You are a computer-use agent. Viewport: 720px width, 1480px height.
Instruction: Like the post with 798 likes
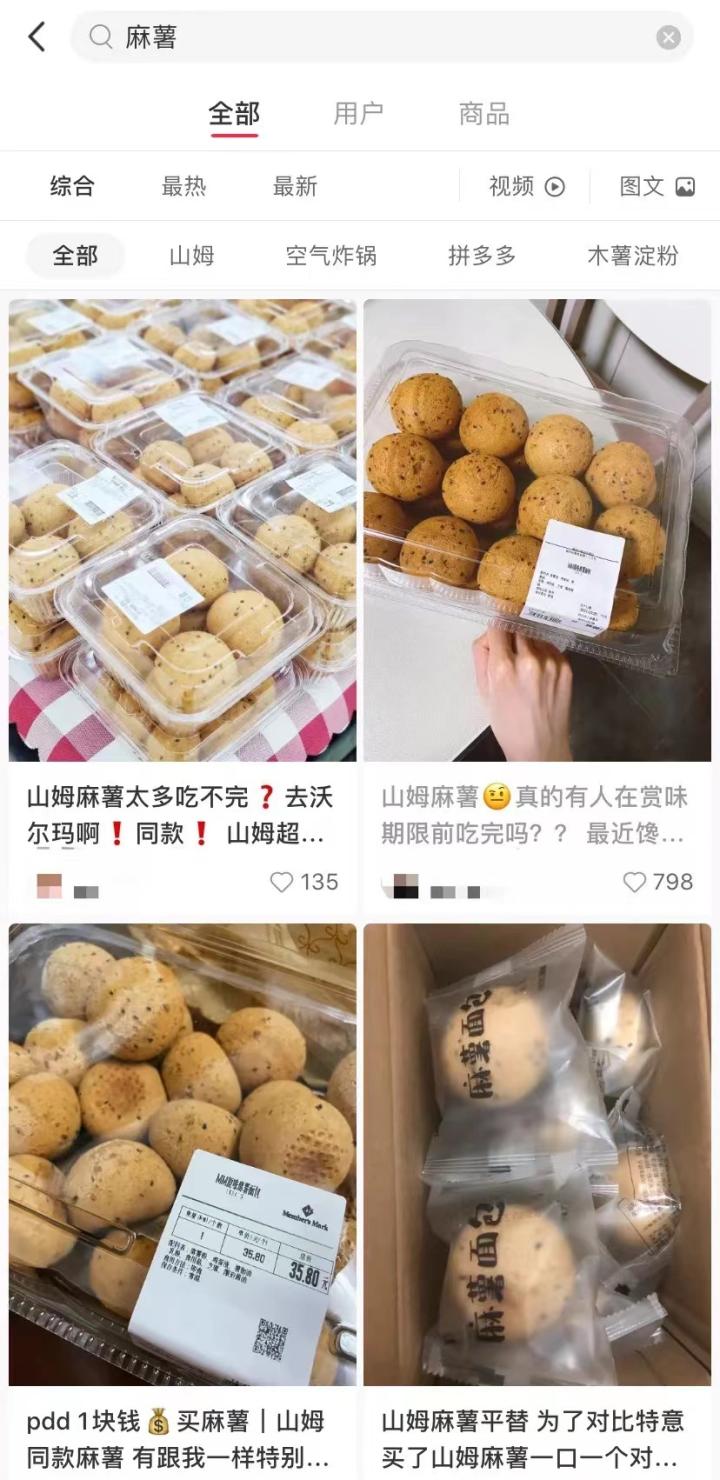pos(635,882)
